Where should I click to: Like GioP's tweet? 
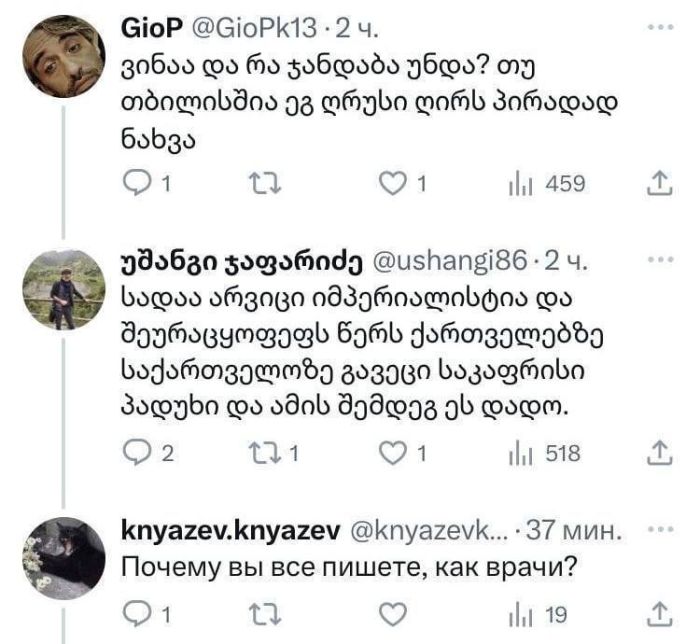click(x=398, y=184)
